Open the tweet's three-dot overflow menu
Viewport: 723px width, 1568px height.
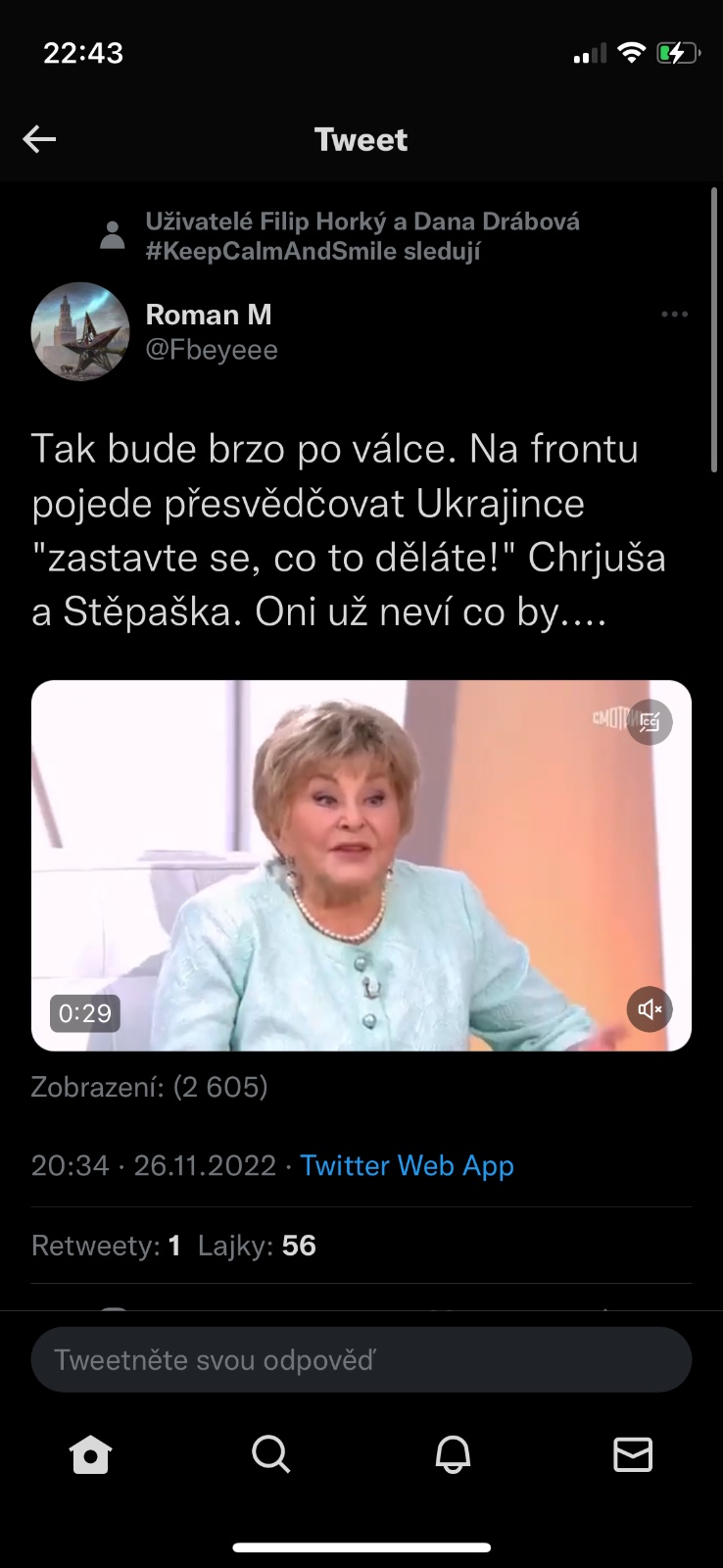tap(674, 315)
